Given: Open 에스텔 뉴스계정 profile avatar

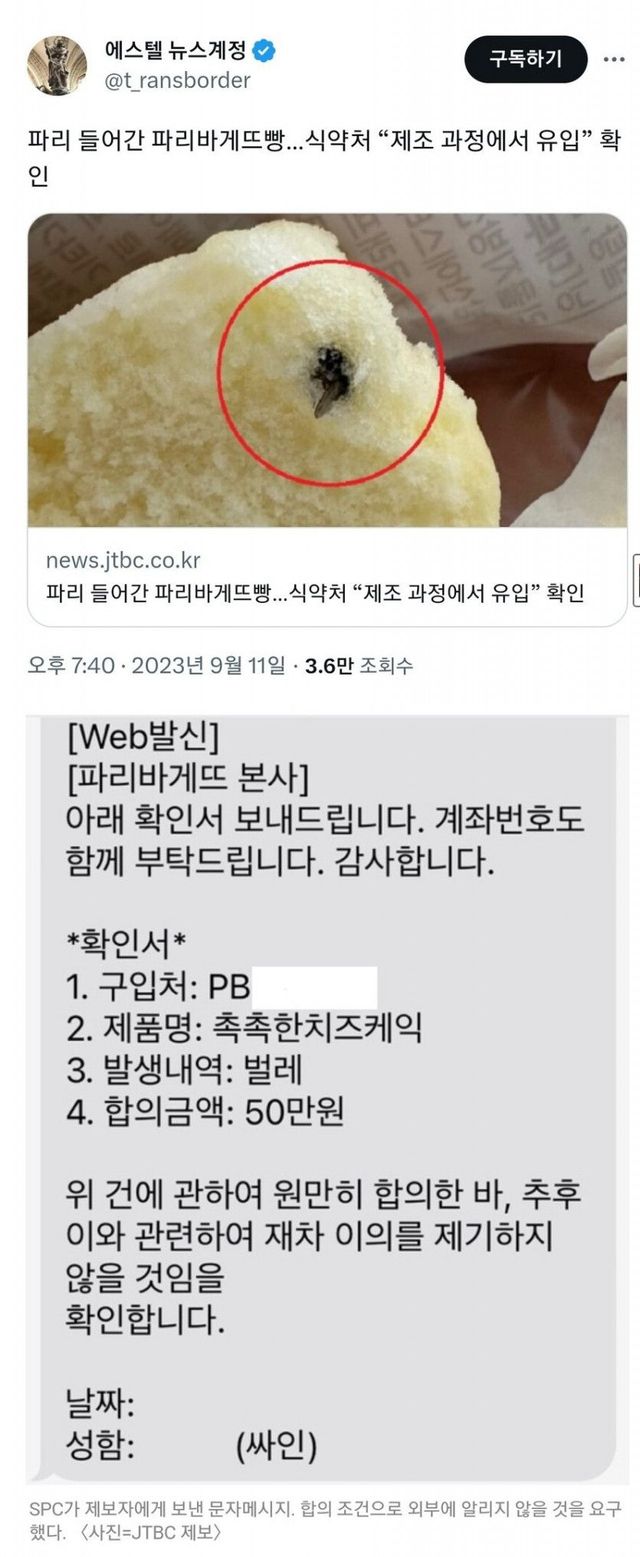Looking at the screenshot, I should click(57, 65).
